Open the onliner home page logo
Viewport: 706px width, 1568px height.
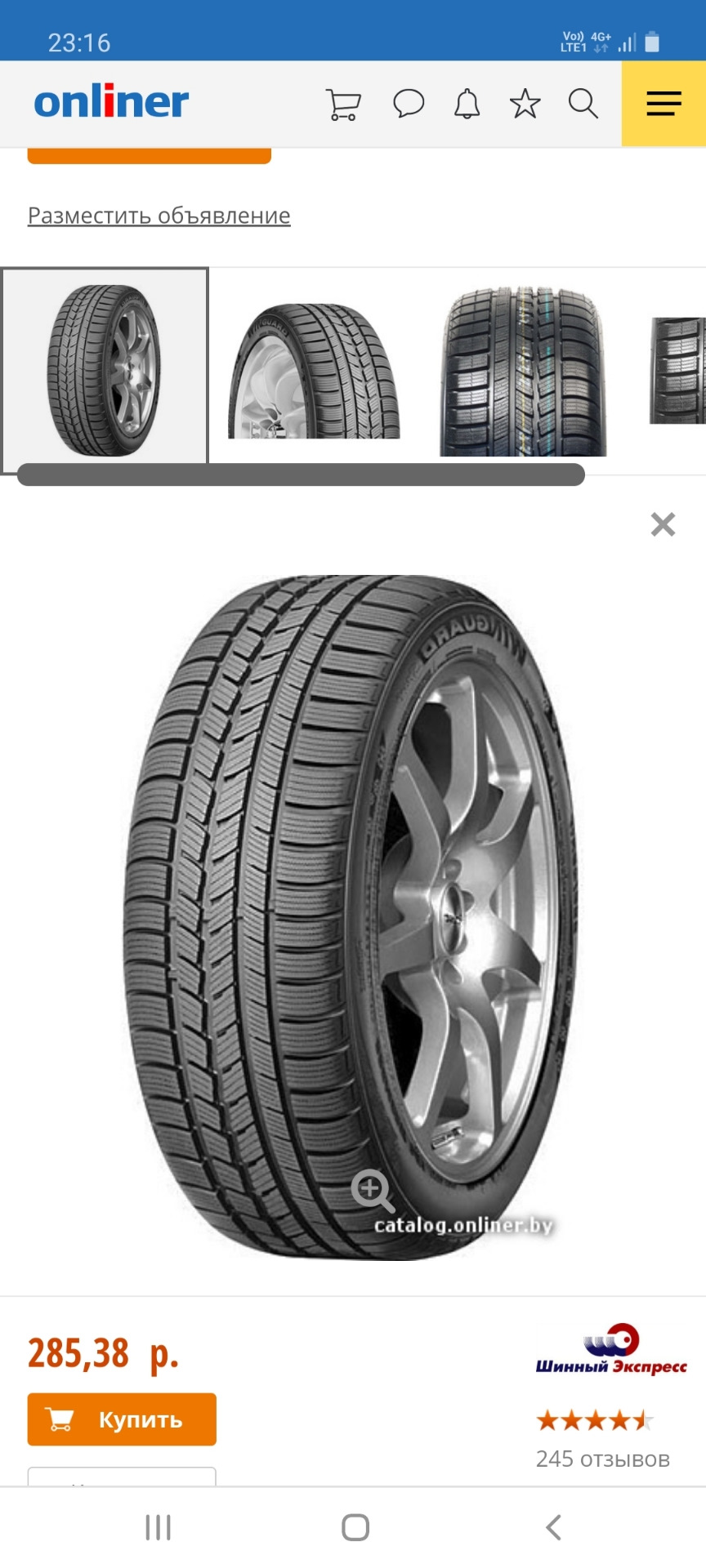(111, 103)
